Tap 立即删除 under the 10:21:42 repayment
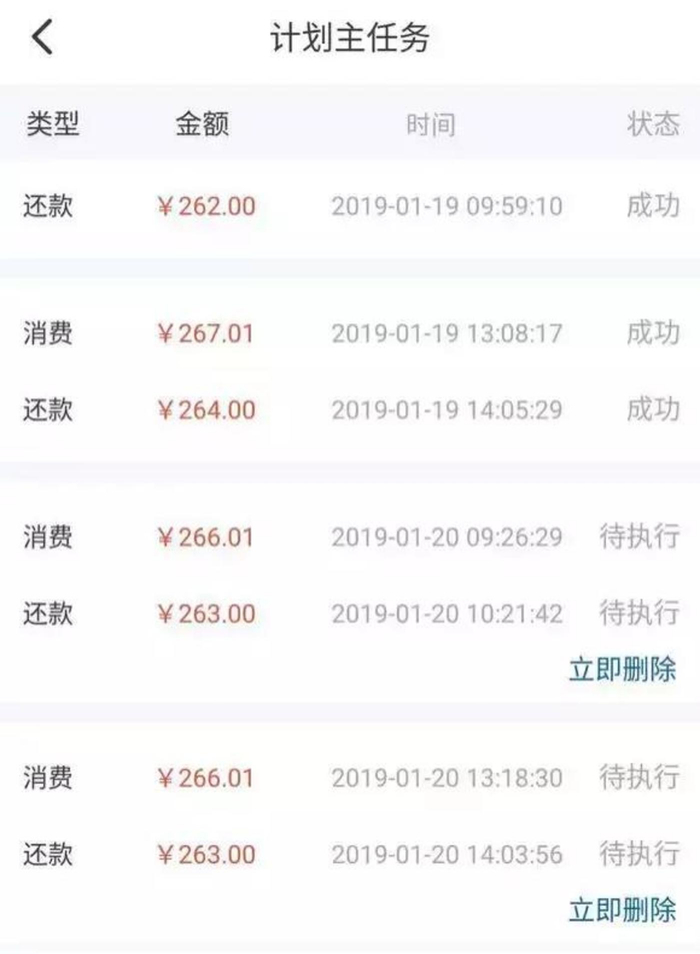Screen dimensions: 700x954 point(622,669)
